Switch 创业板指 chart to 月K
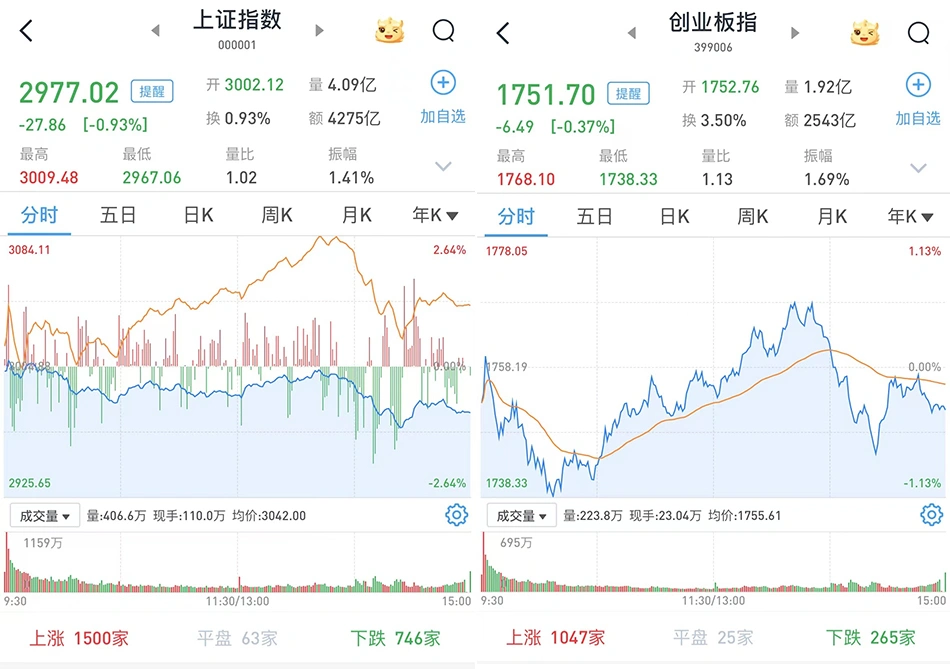The width and height of the screenshot is (950, 669). (832, 216)
